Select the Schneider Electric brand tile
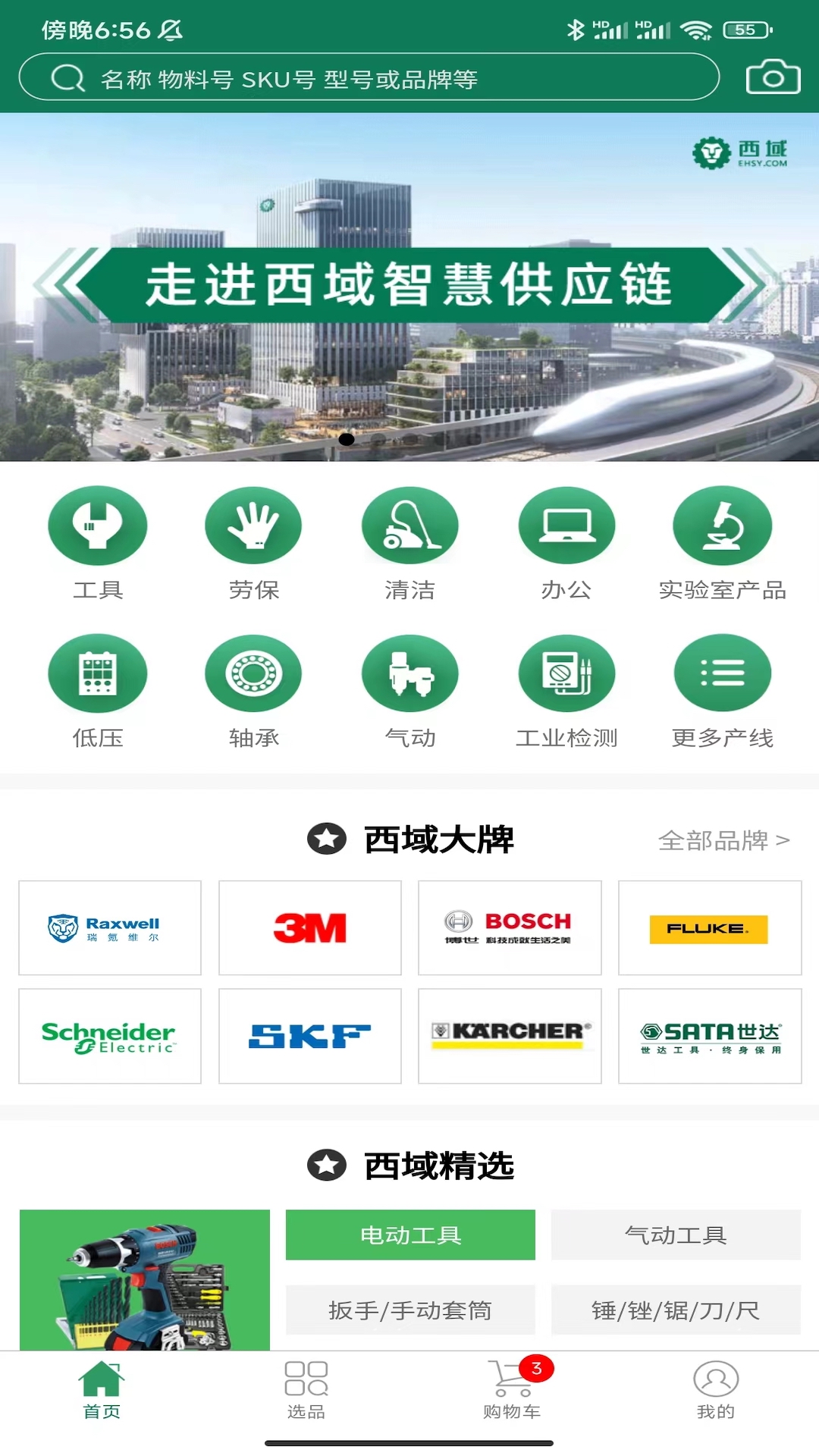The width and height of the screenshot is (819, 1456). [110, 1036]
